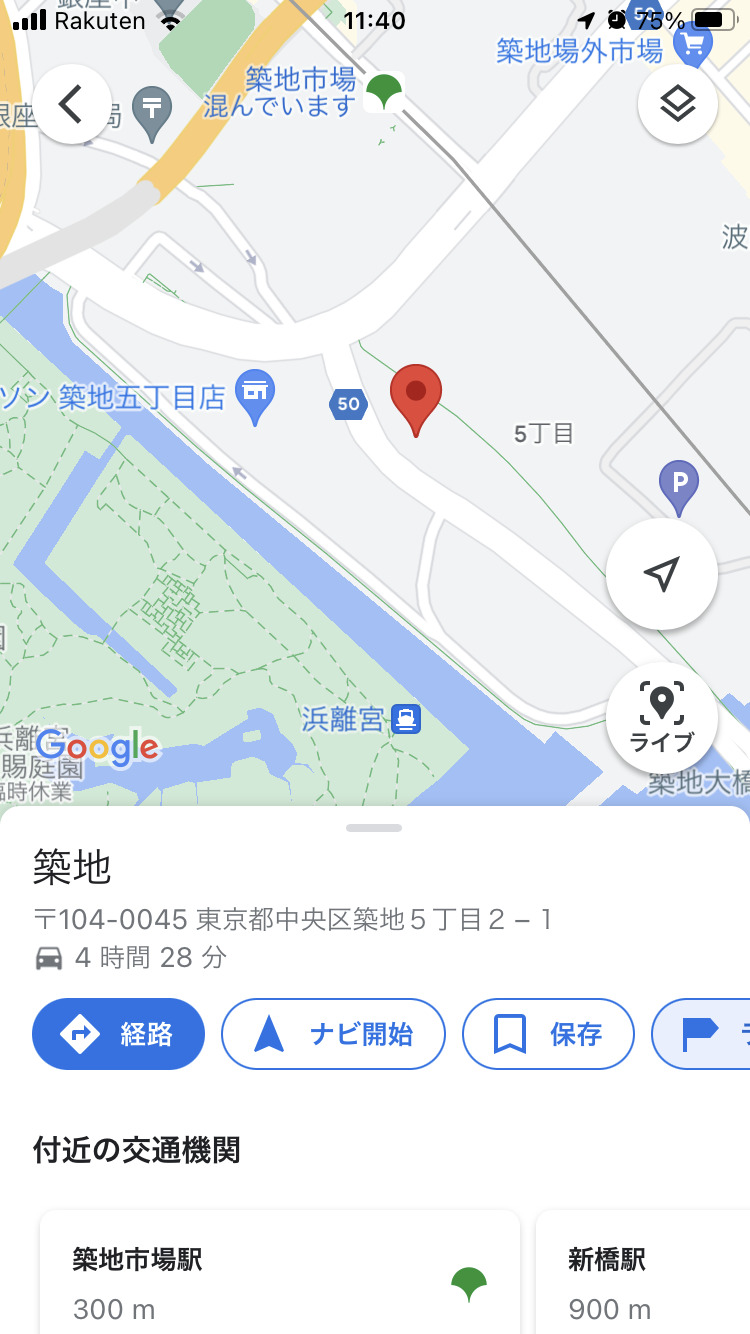Open the map layers selector

(x=678, y=104)
